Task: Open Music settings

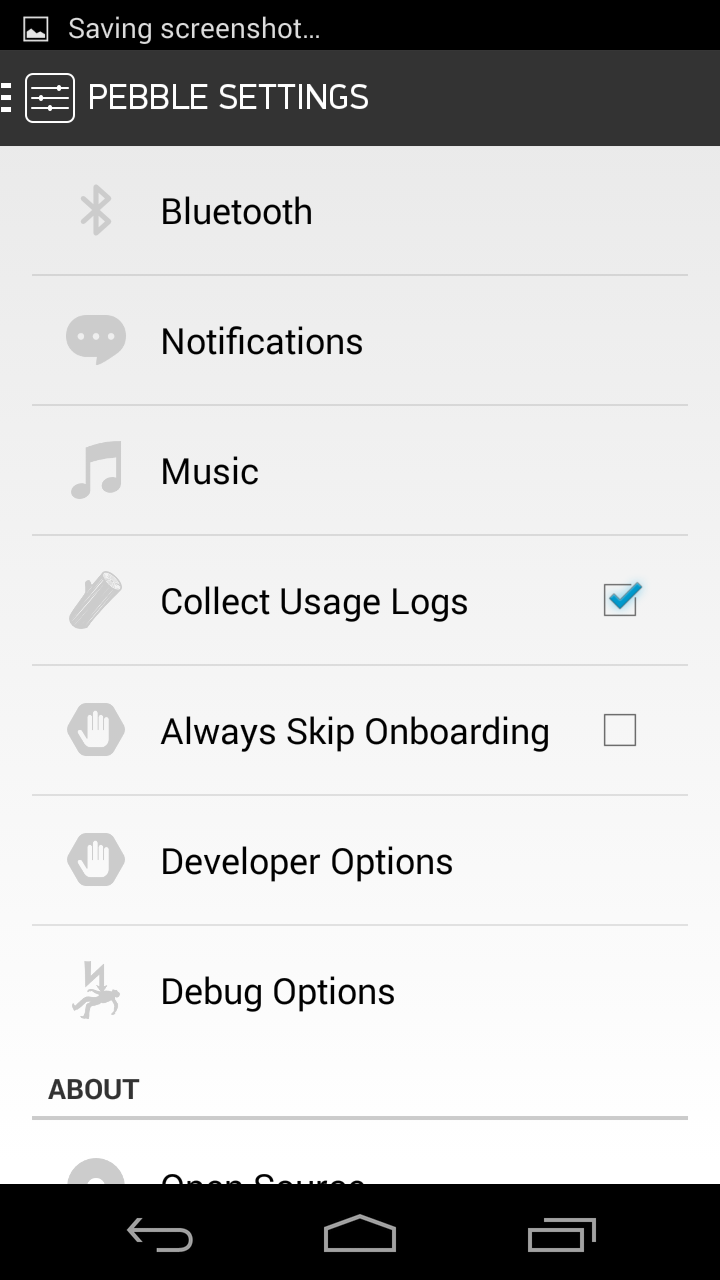Action: (x=360, y=471)
